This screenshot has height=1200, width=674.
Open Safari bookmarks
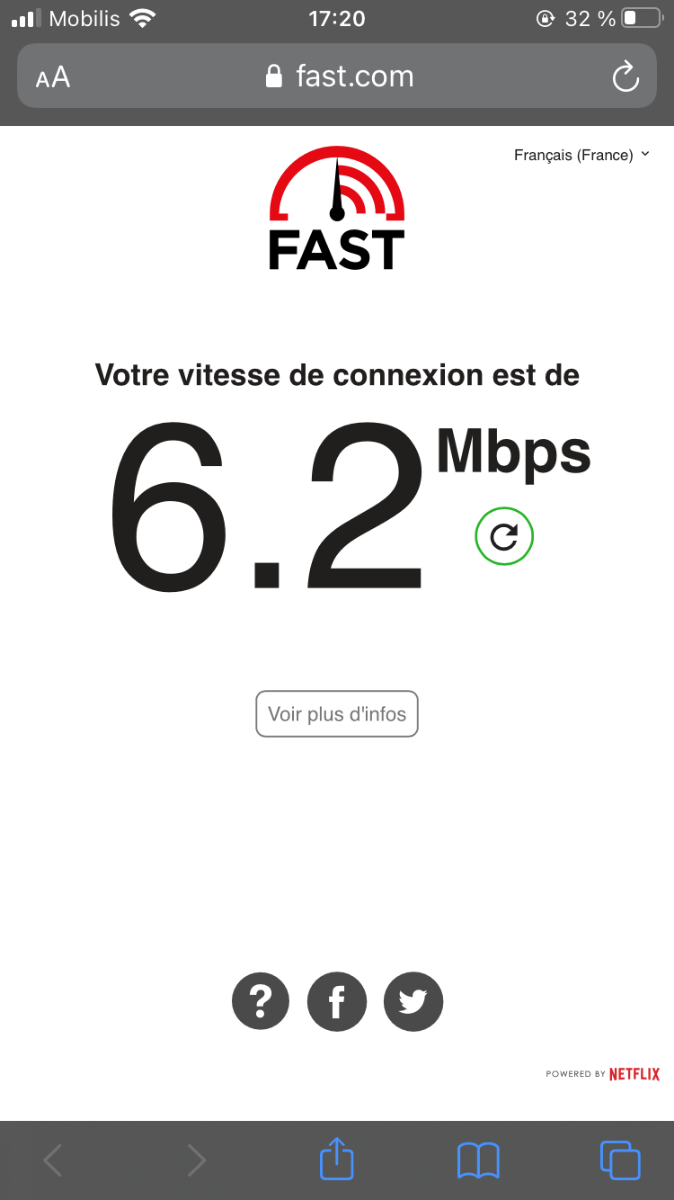(478, 1161)
